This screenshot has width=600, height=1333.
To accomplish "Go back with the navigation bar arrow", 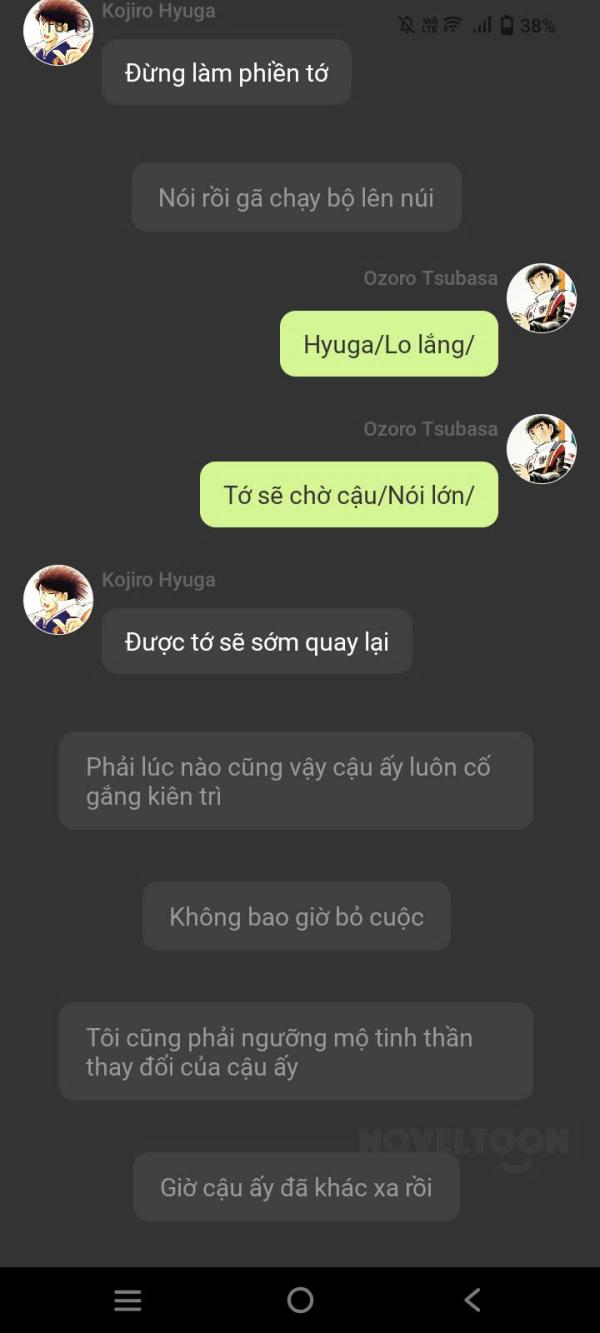I will coord(472,1299).
